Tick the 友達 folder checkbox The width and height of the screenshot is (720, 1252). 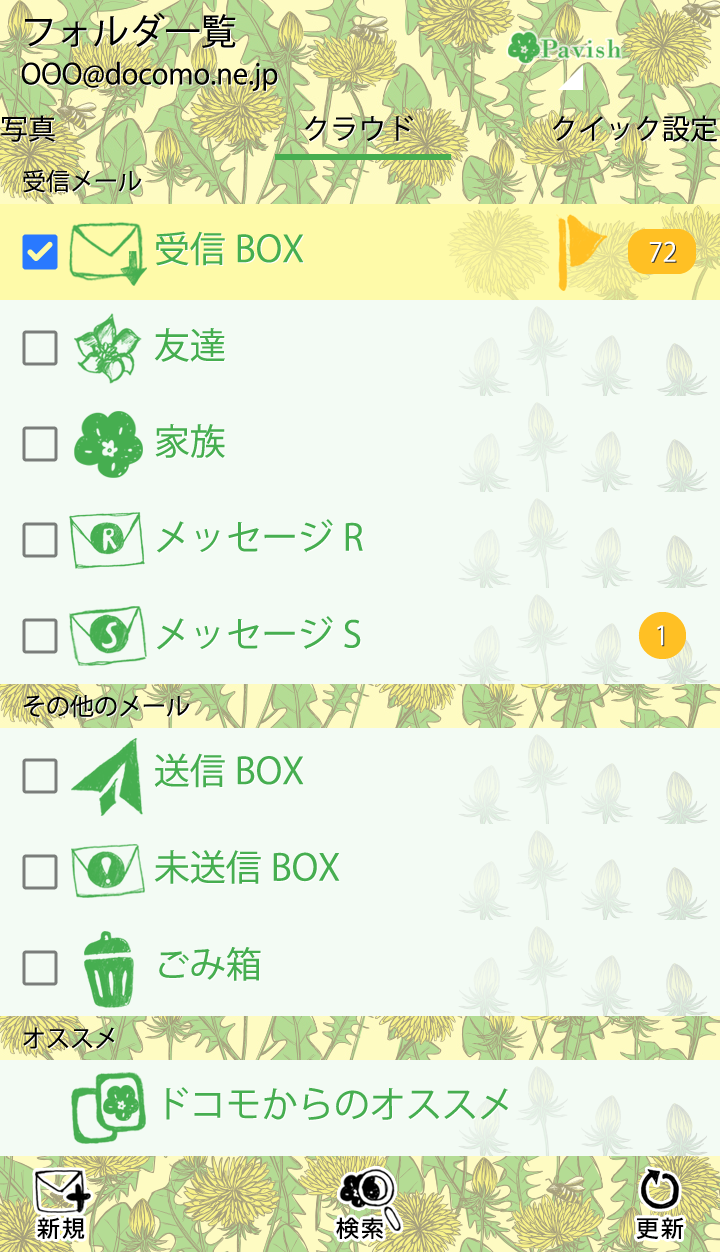tap(40, 348)
